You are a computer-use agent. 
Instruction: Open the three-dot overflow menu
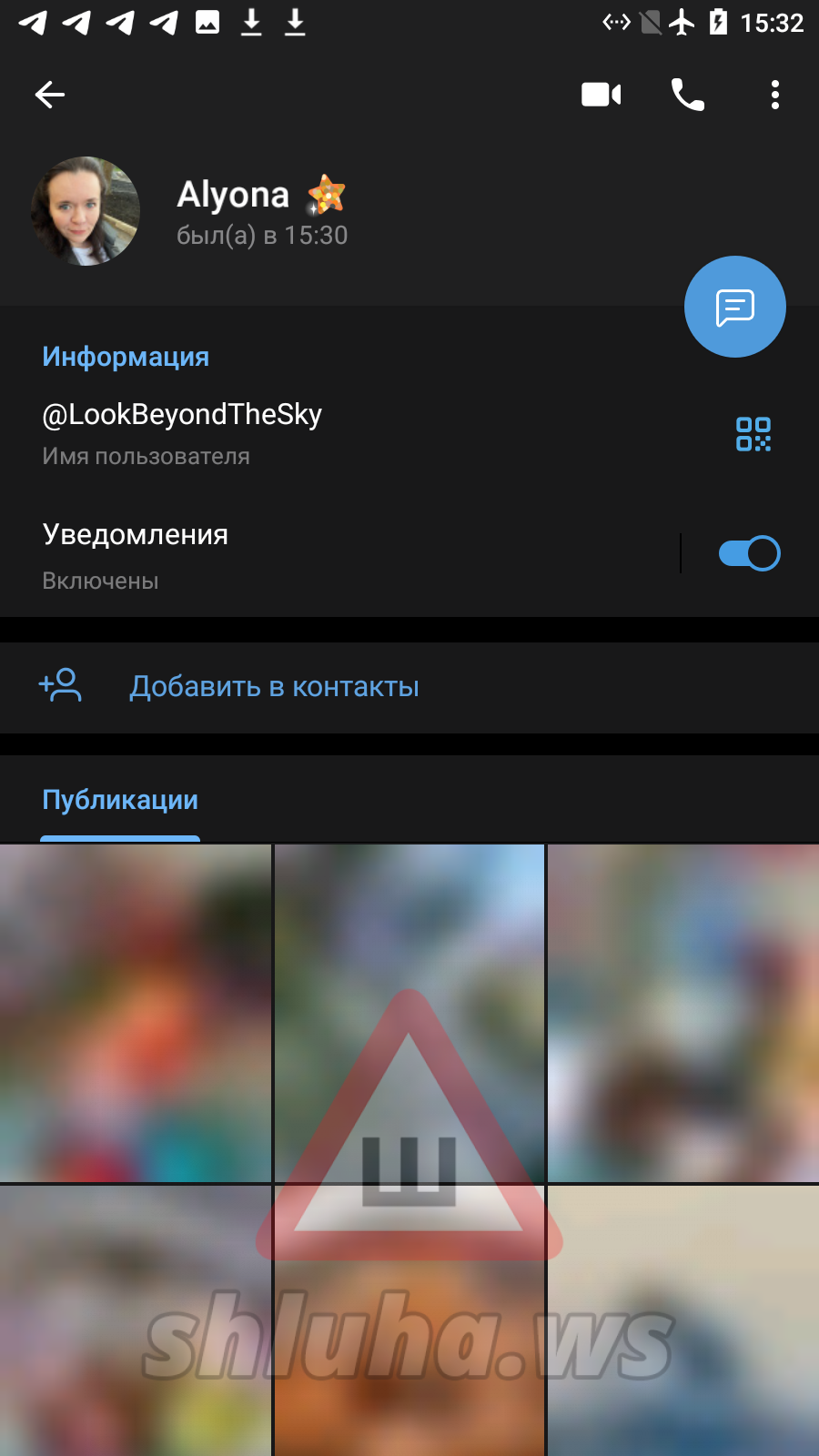coord(774,95)
